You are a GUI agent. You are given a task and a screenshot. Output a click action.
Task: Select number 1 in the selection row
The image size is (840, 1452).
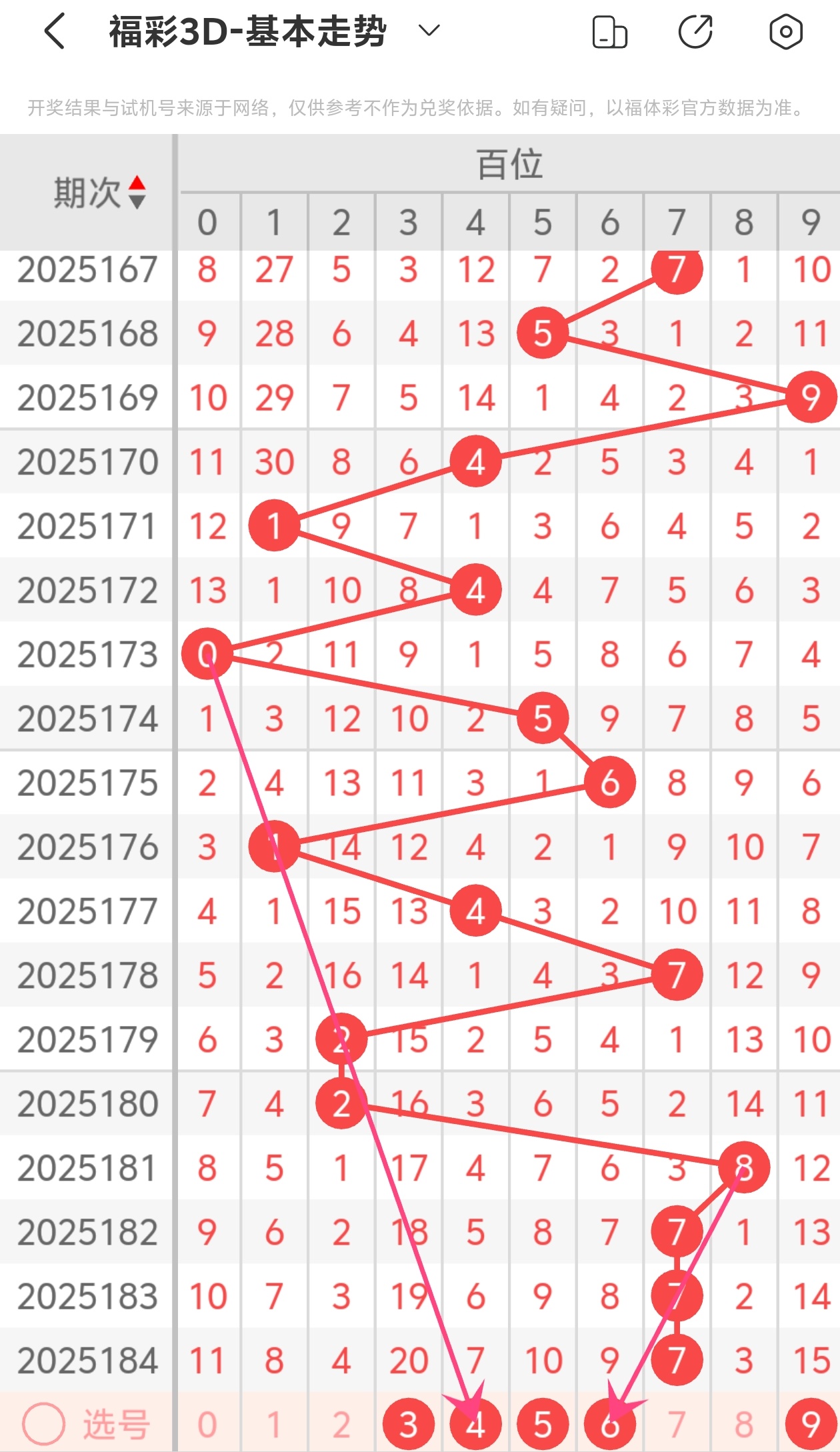coord(275,1425)
